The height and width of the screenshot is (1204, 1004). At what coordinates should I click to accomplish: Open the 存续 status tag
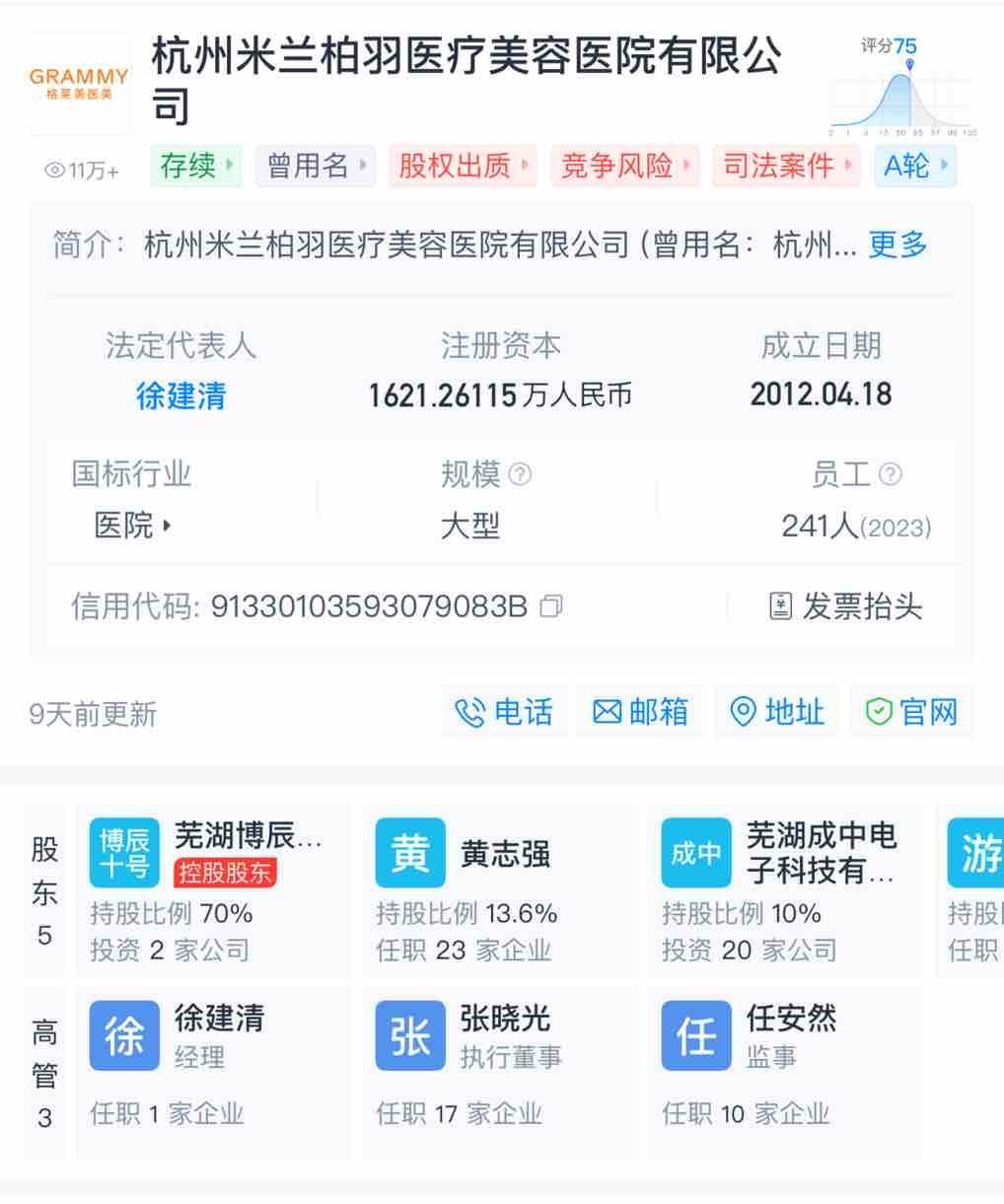tap(195, 166)
